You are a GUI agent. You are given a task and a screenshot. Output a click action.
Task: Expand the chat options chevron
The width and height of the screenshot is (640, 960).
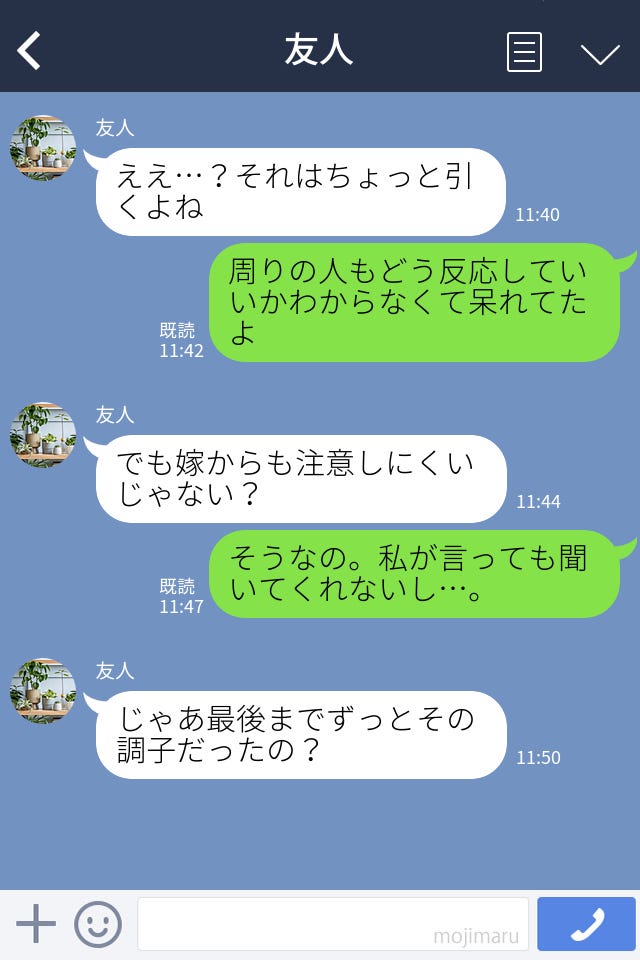[x=600, y=54]
